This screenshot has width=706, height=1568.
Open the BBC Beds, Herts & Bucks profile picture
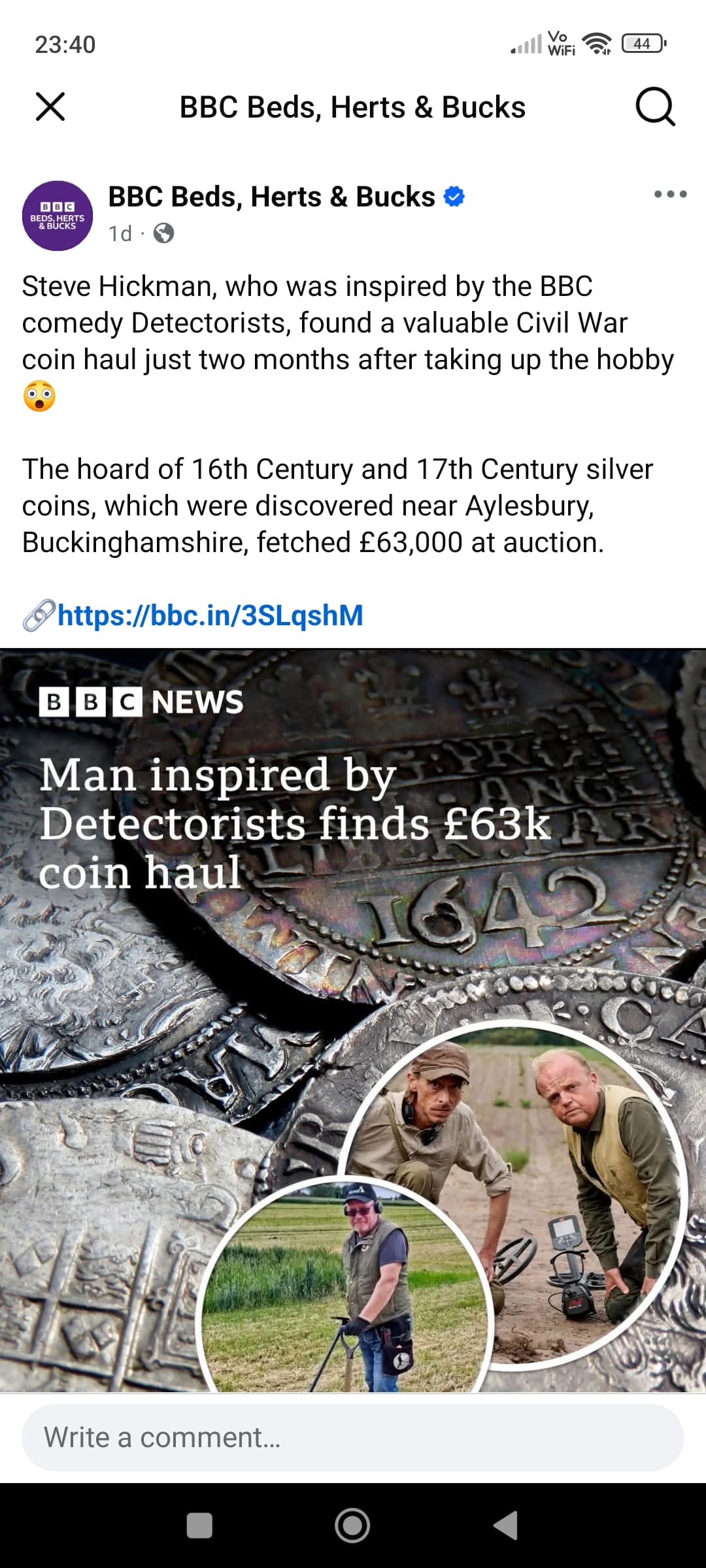point(58,216)
